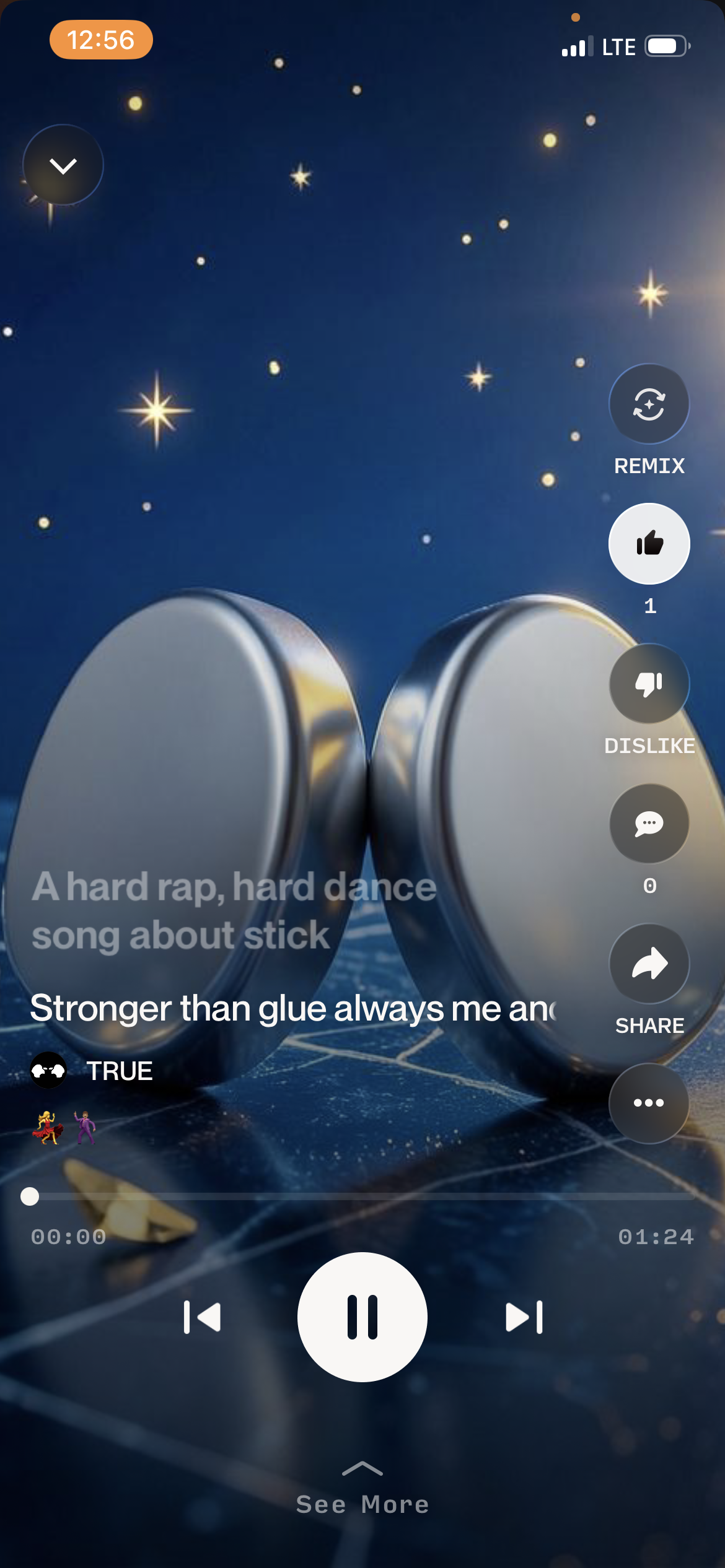Open the comments section

pyautogui.click(x=649, y=822)
